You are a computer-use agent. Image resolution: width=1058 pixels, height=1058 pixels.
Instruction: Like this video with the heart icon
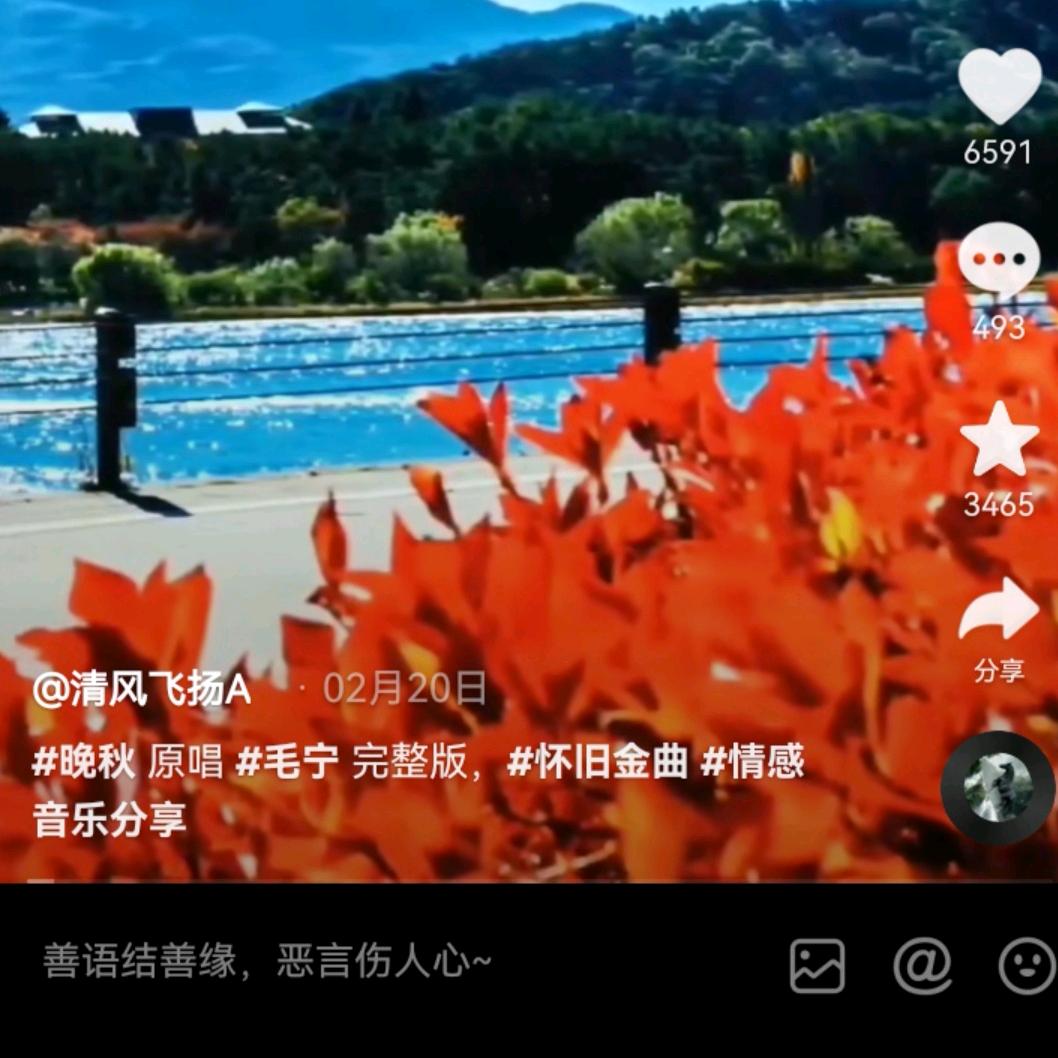click(999, 86)
